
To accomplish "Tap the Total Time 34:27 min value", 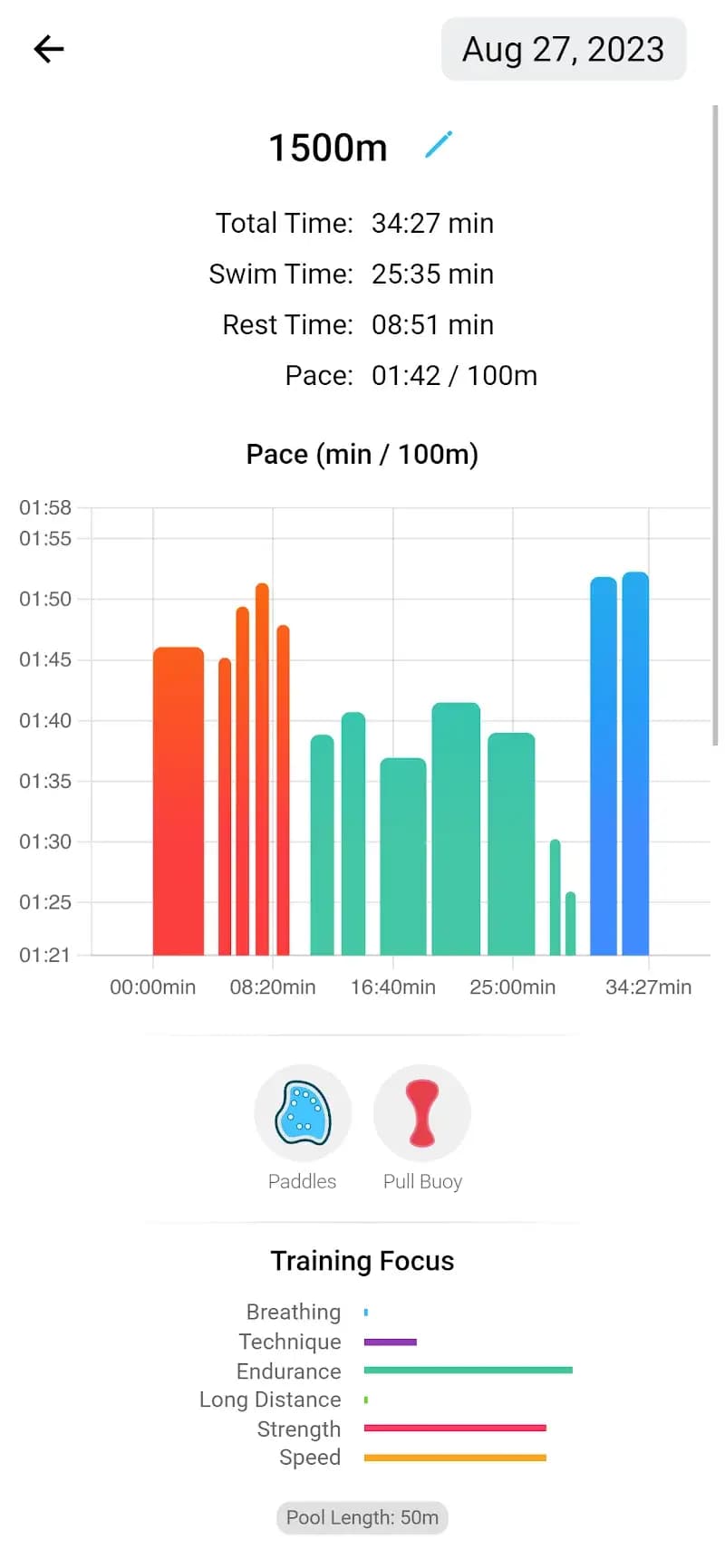I will coord(432,223).
